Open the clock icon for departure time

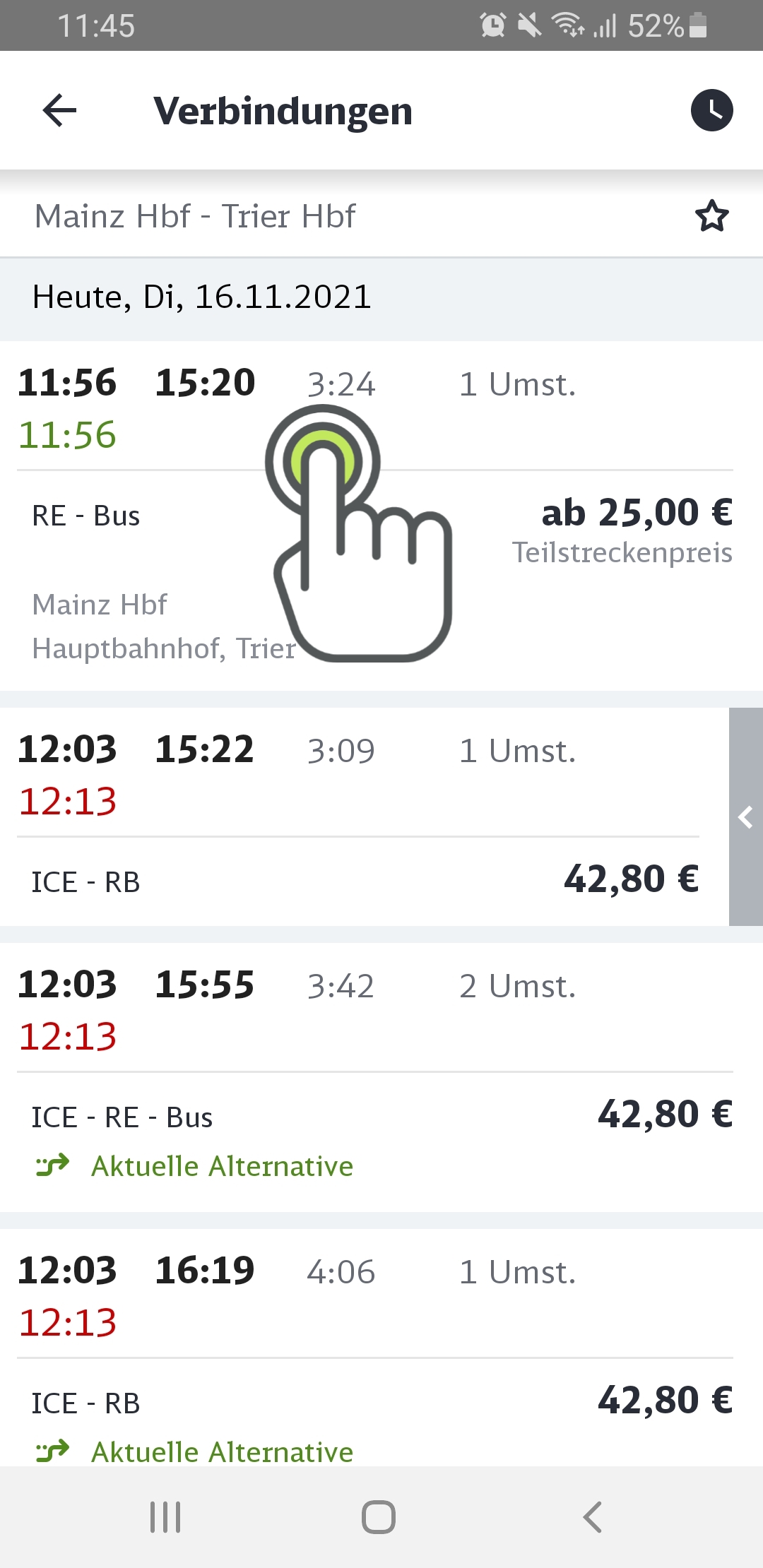[711, 111]
